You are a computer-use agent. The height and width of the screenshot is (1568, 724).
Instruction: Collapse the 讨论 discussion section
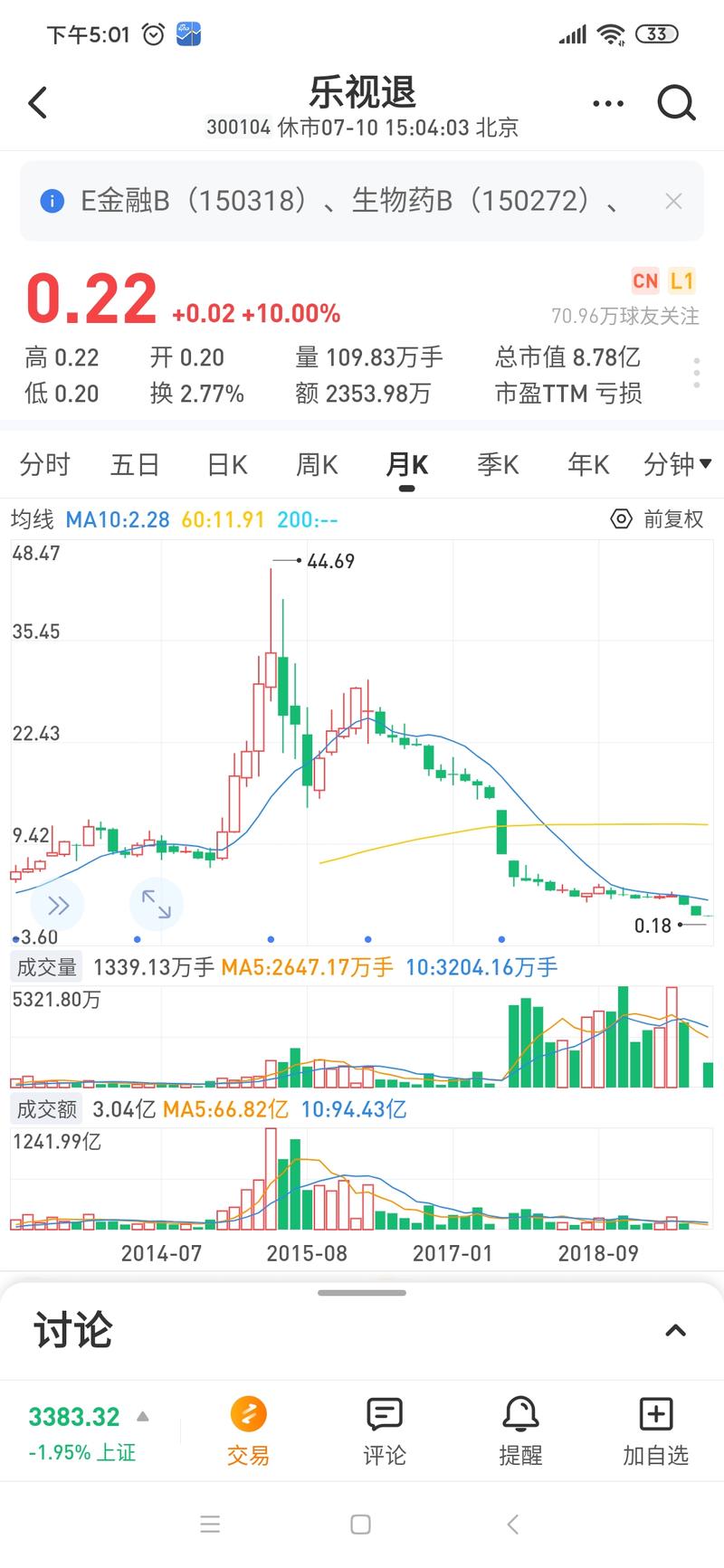click(675, 1329)
